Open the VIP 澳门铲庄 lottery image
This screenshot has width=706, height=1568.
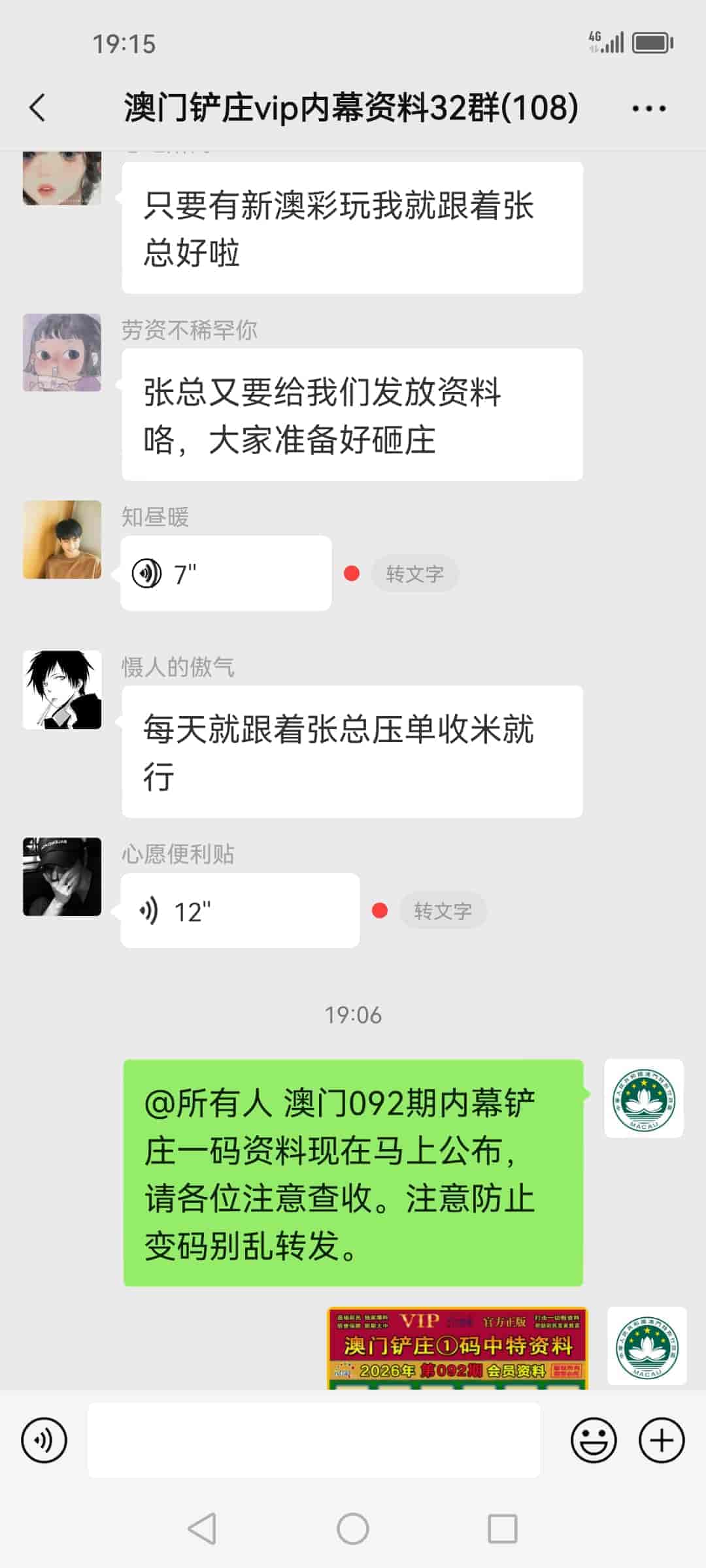coord(458,1349)
